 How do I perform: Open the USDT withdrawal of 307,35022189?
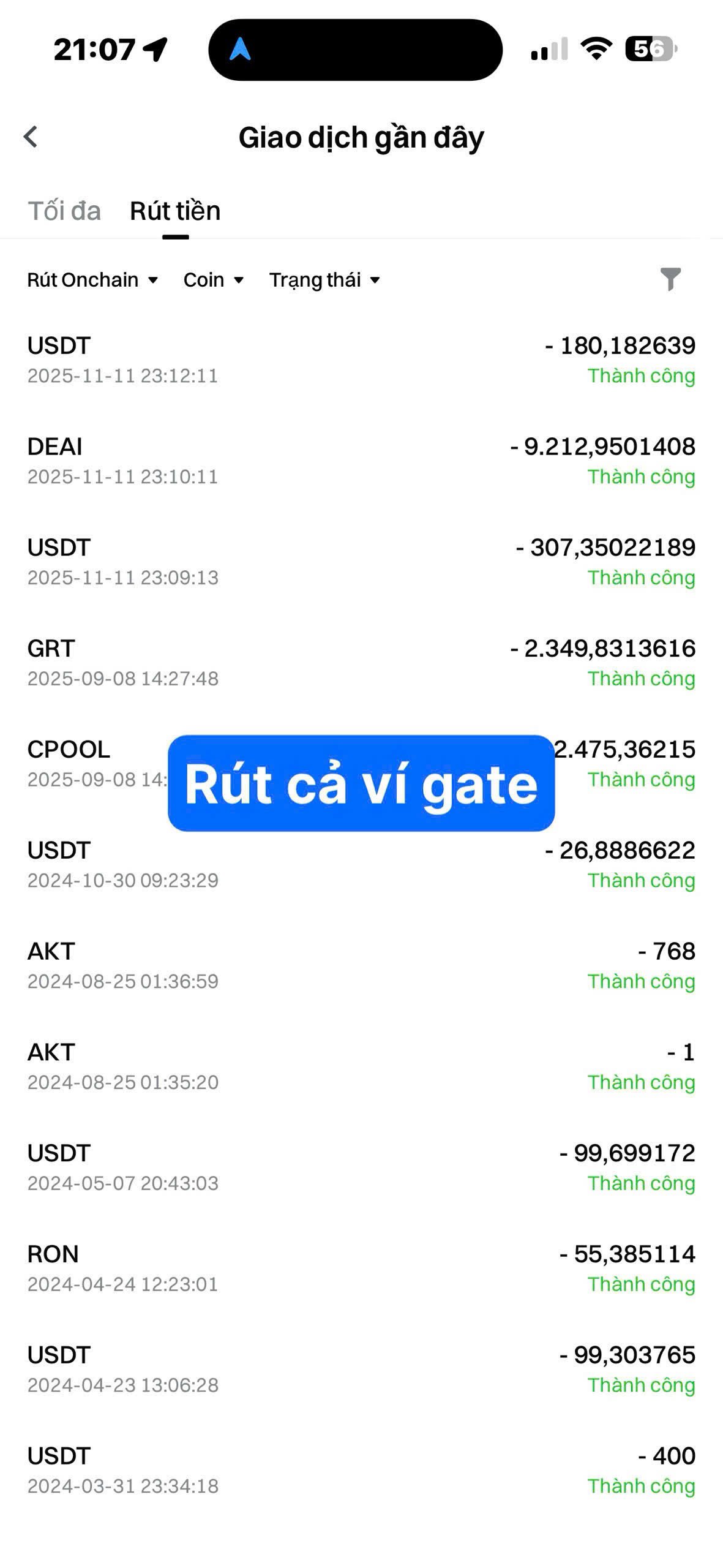361,562
